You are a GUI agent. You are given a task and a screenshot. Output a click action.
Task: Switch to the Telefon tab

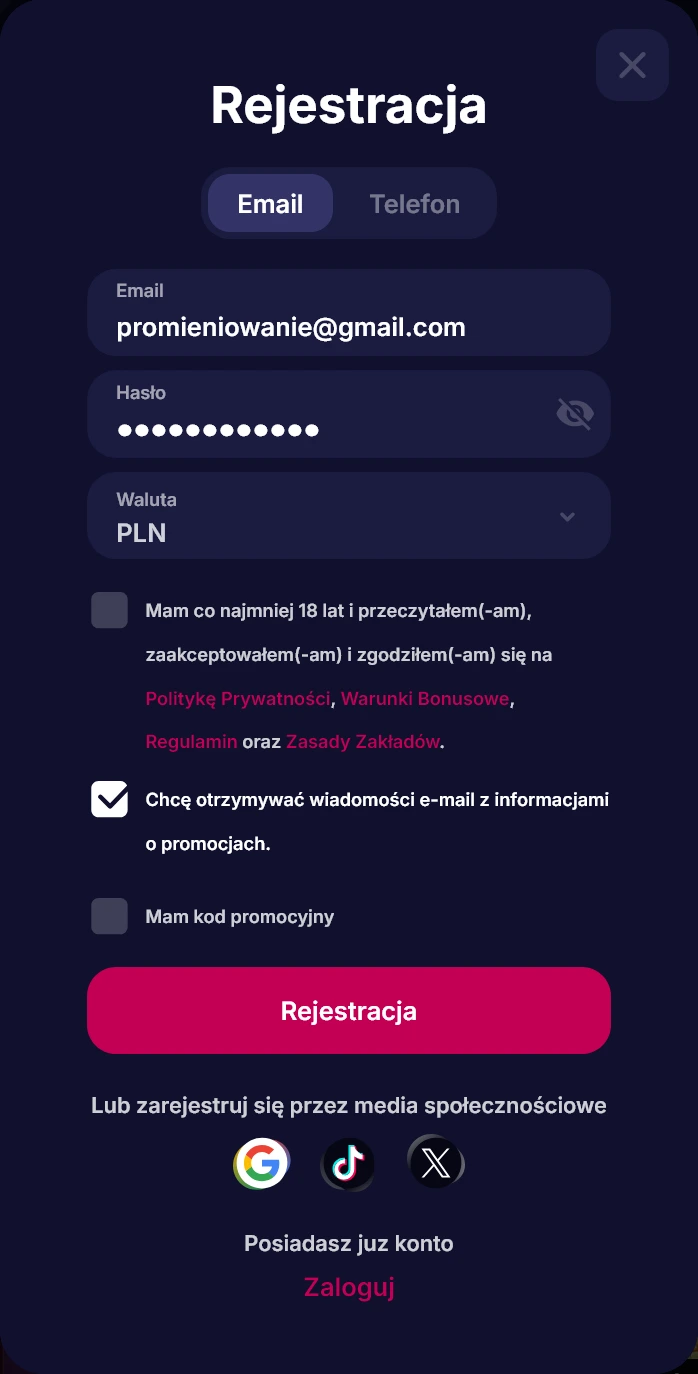pyautogui.click(x=414, y=203)
